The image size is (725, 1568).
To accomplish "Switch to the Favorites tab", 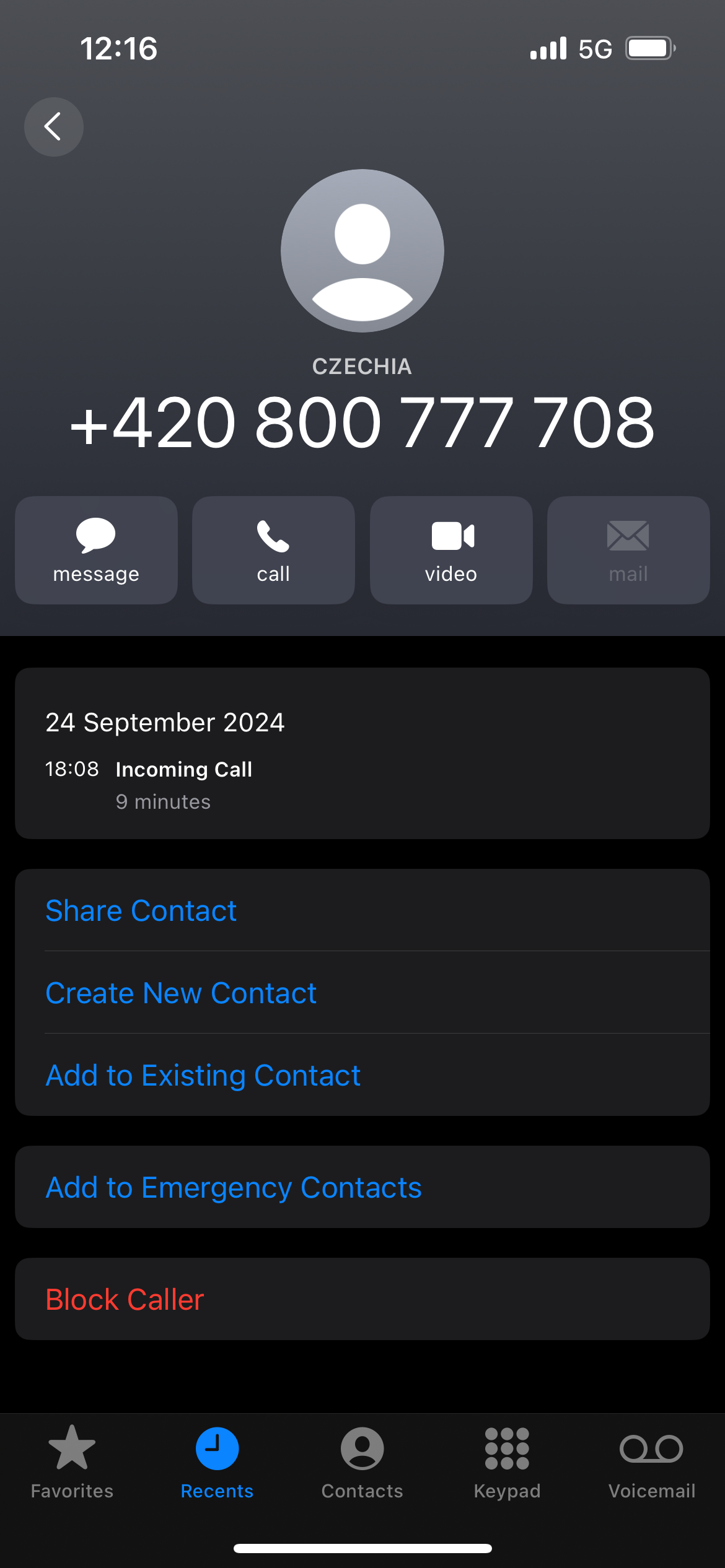I will [x=72, y=1463].
